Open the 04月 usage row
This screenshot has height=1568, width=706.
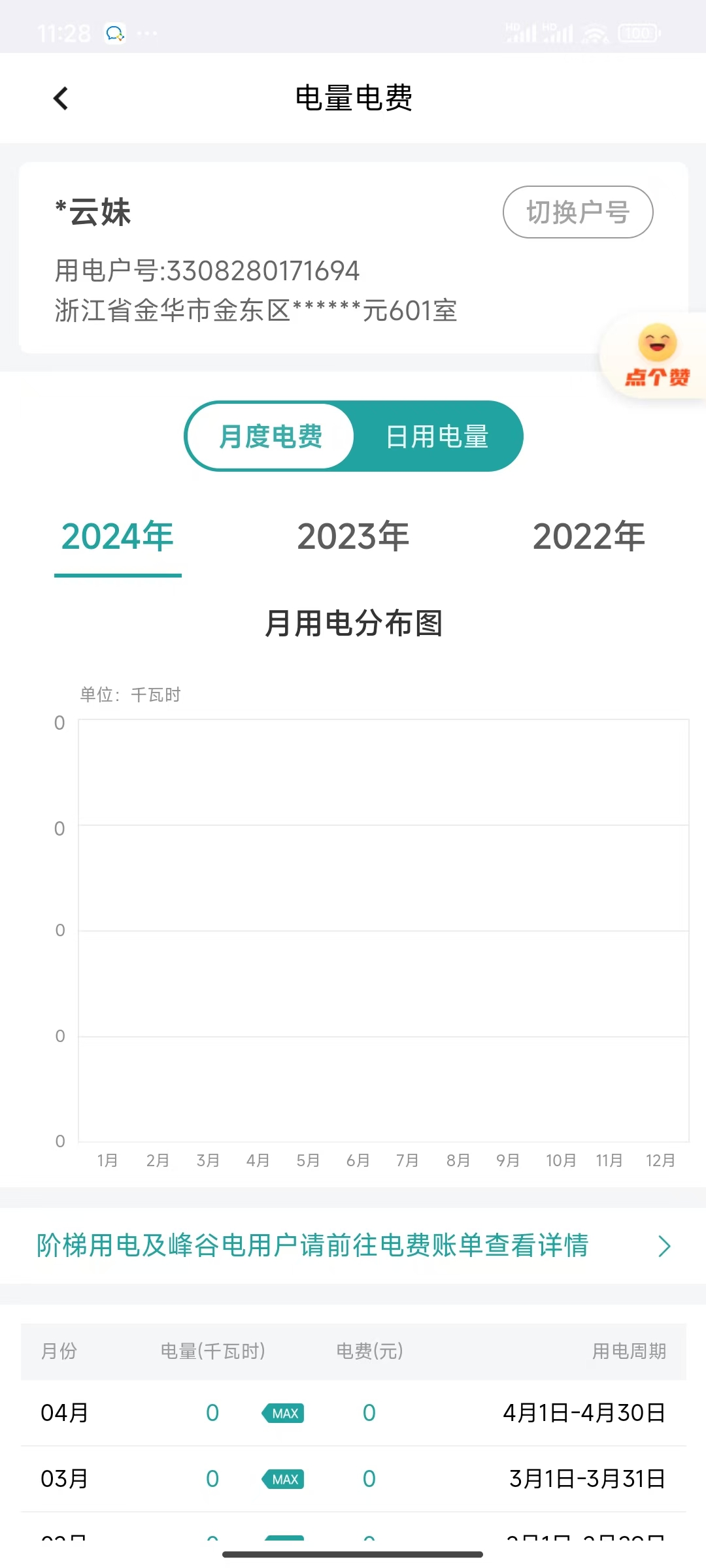coord(353,1413)
